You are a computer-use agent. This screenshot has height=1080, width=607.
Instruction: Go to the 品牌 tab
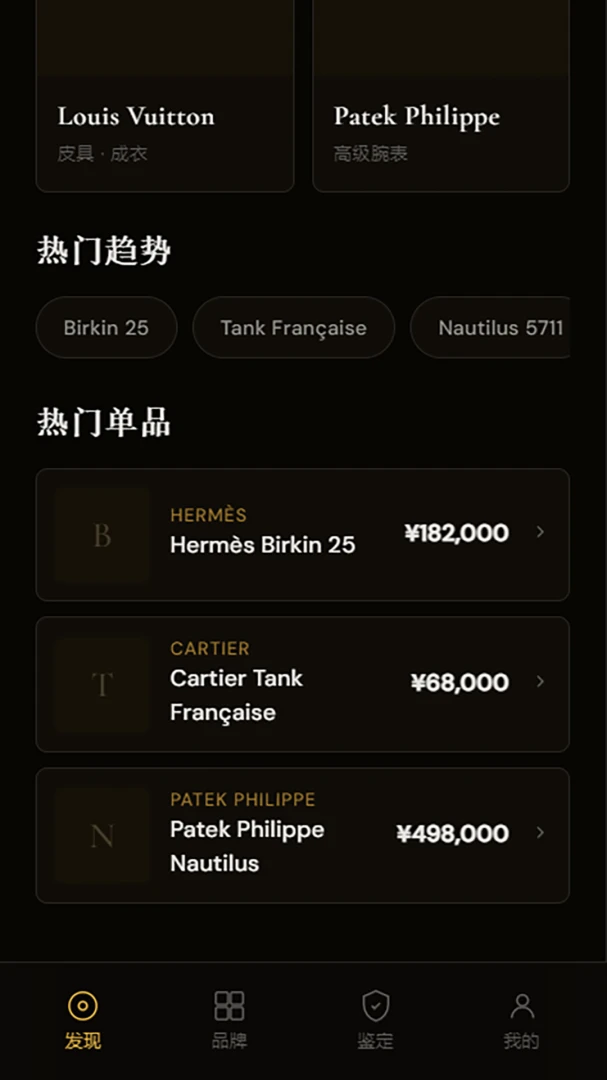[x=229, y=1021]
